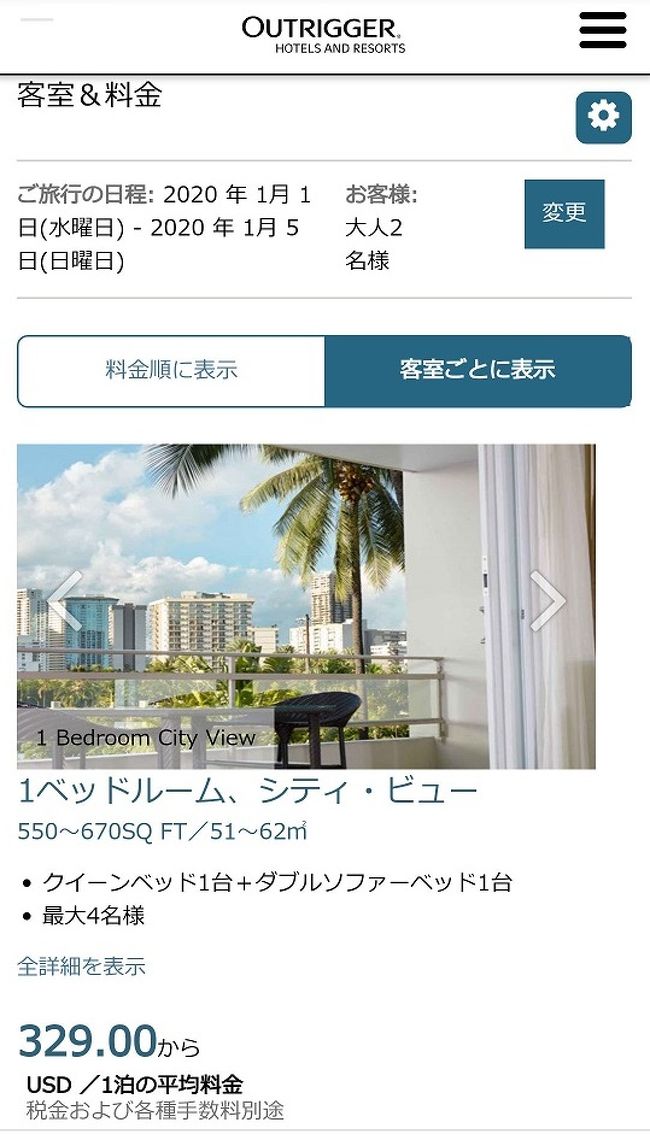Select the 客室ごとに表示 tab
The image size is (650, 1134).
coord(477,370)
